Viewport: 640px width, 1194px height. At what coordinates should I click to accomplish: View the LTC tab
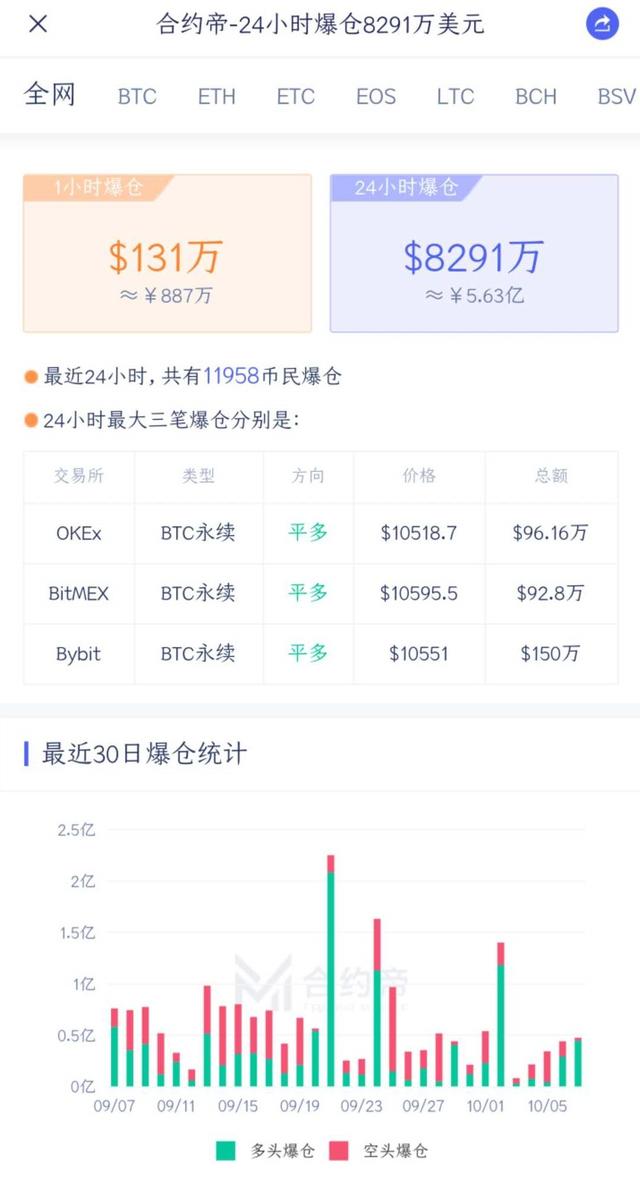coord(455,97)
